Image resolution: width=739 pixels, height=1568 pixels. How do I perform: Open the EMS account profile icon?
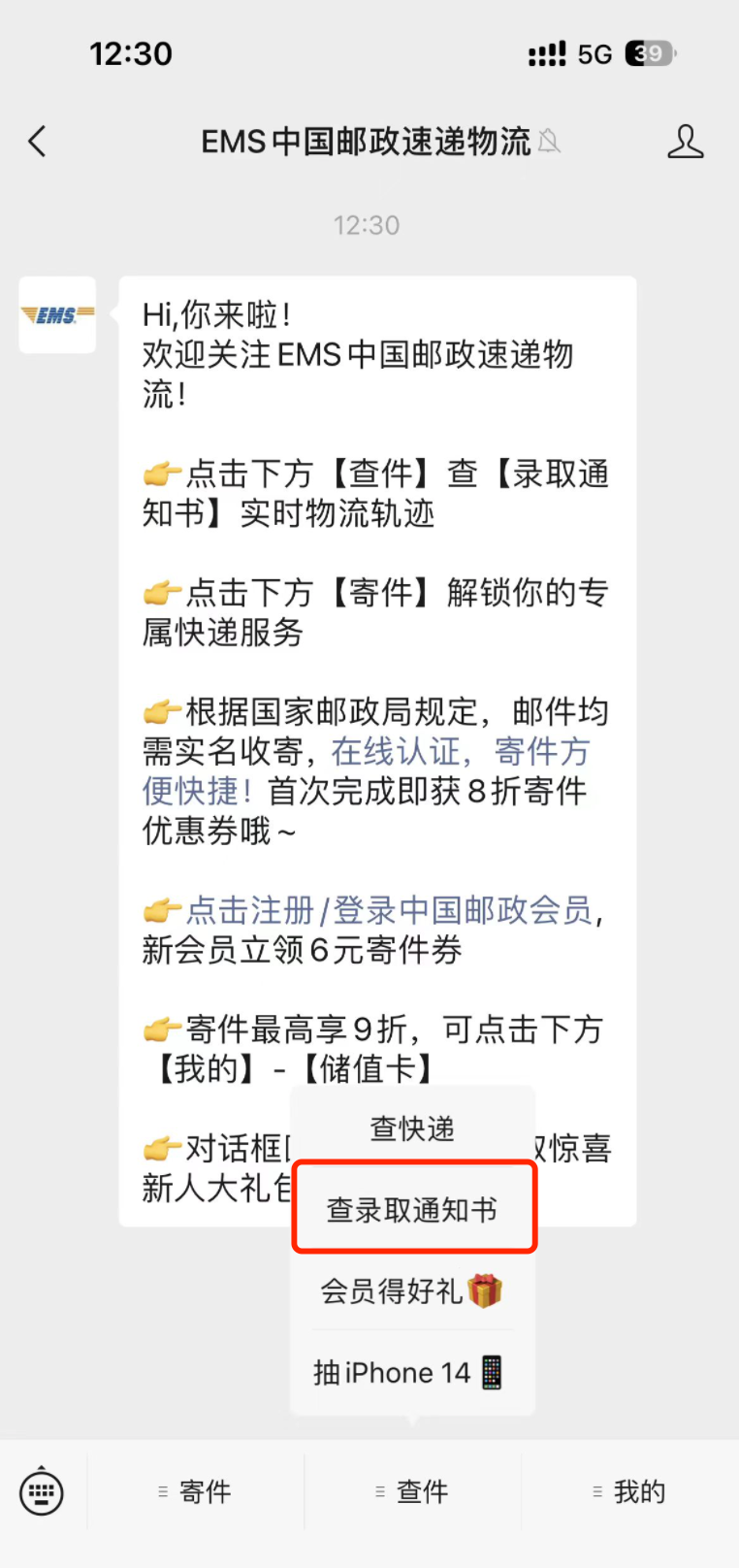(685, 142)
